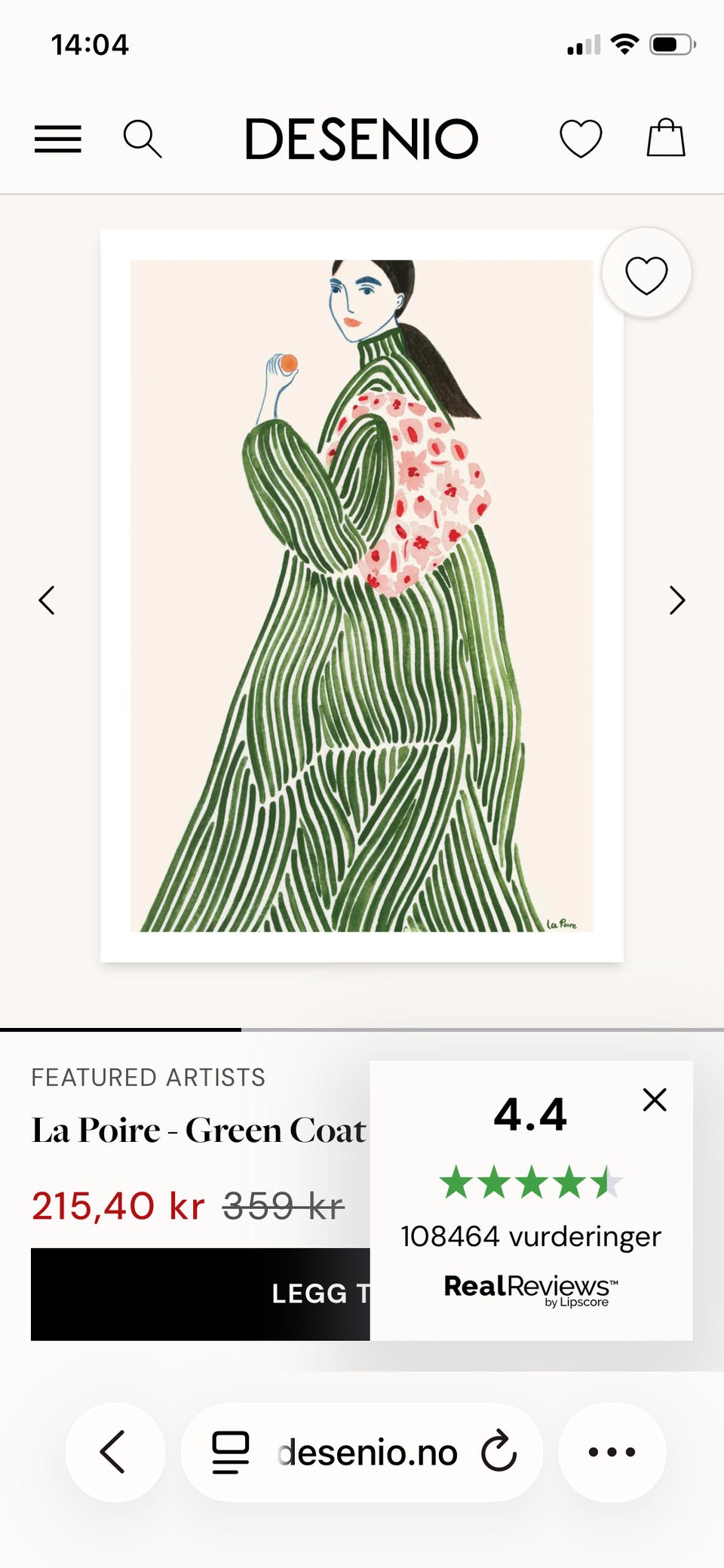Add the Green Coat poster to favorites
The image size is (724, 1568).
[x=646, y=274]
